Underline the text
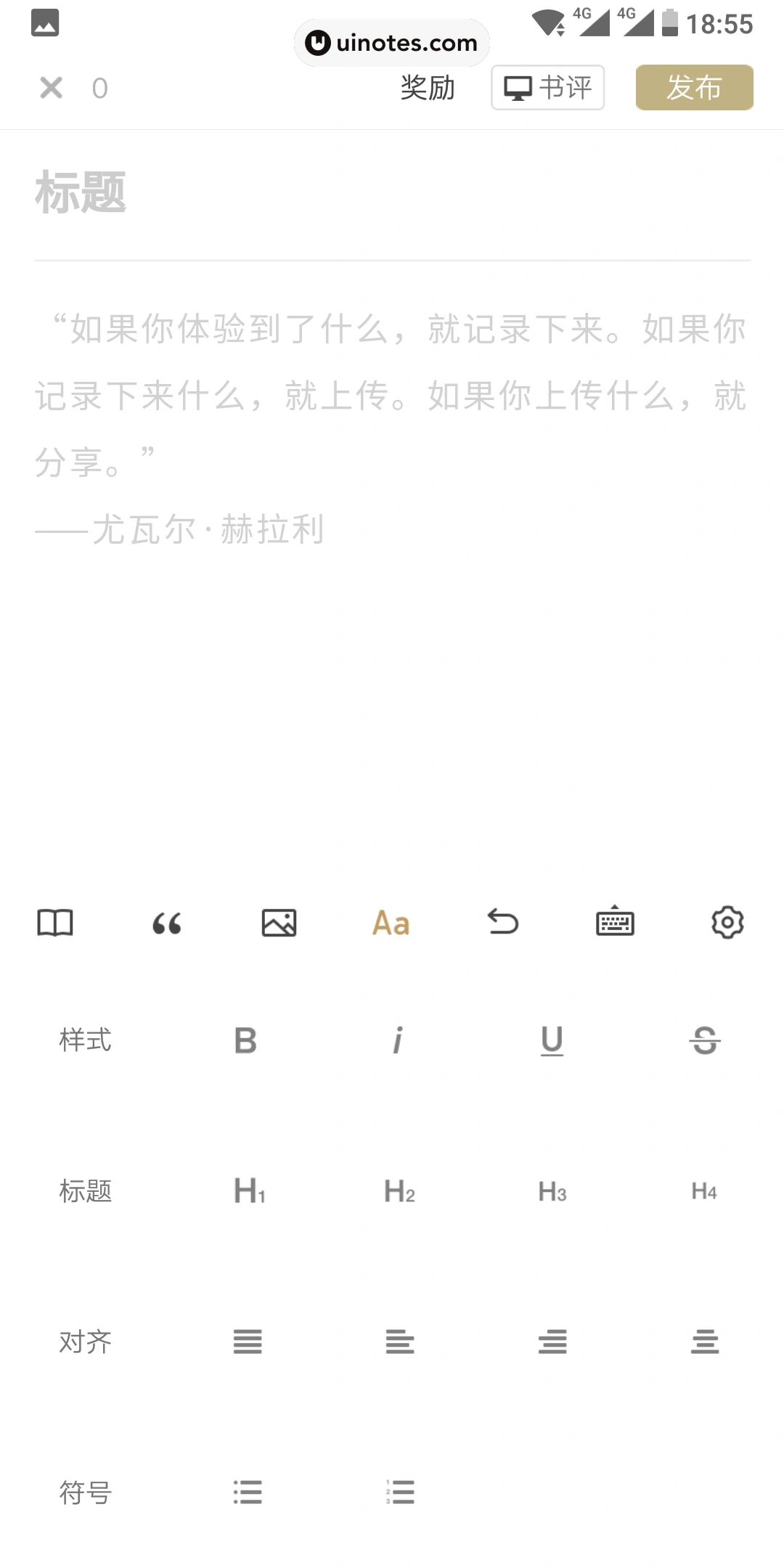This screenshot has width=784, height=1568. [552, 1041]
